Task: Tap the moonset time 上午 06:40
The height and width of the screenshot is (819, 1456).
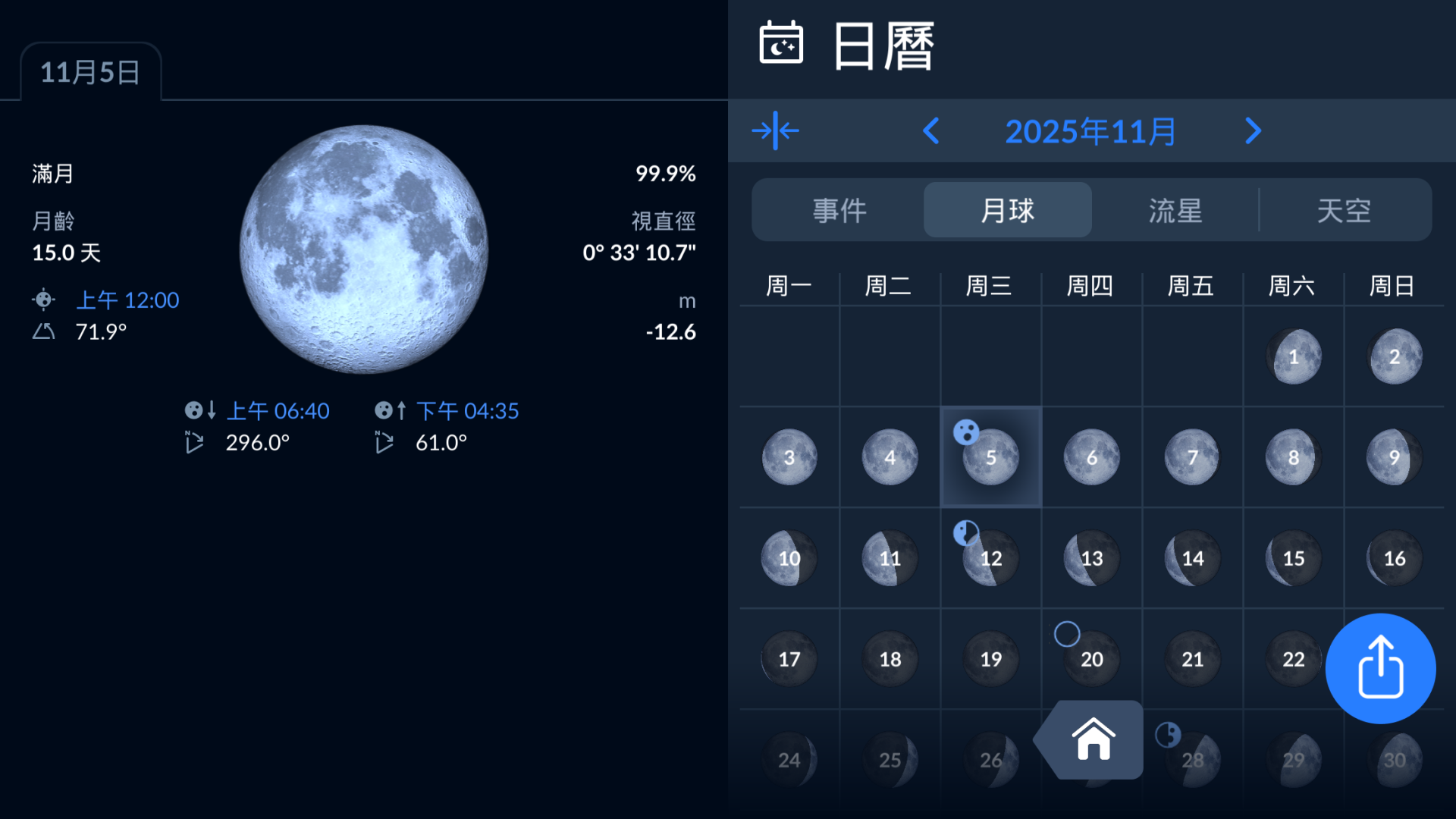Action: (278, 411)
